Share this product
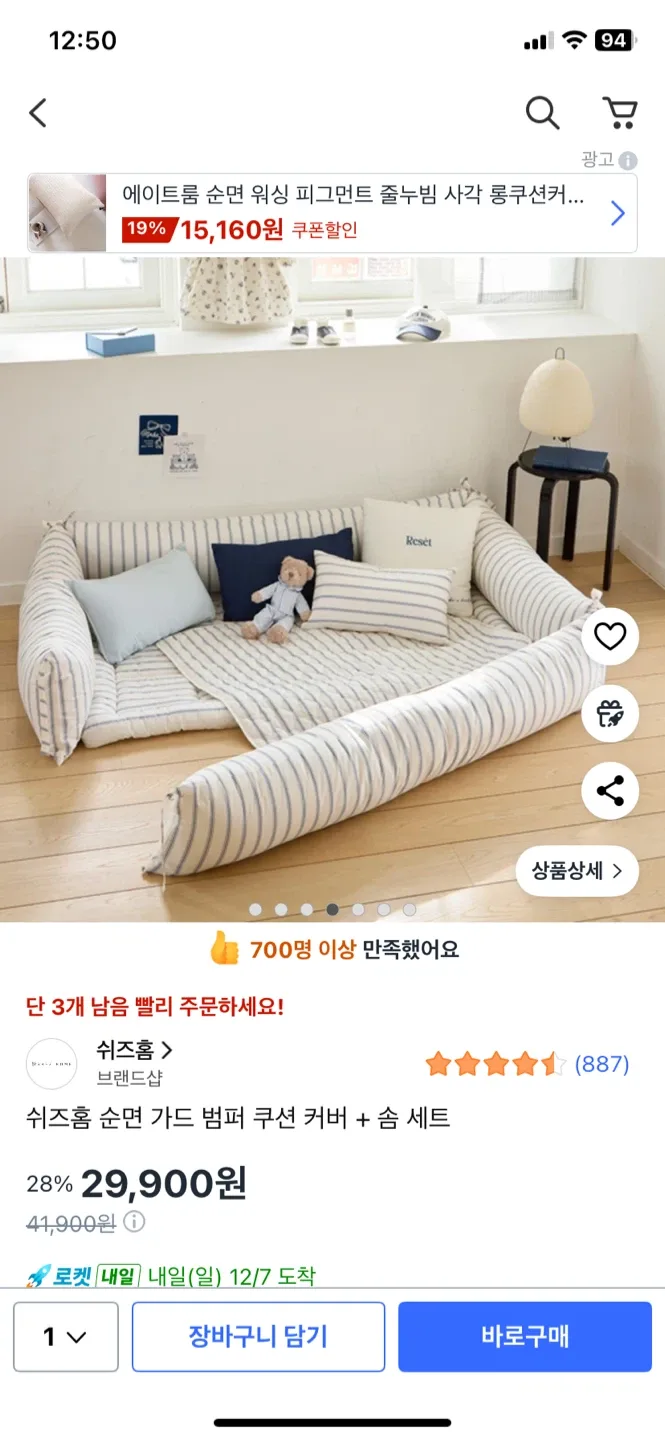The width and height of the screenshot is (665, 1440). click(x=610, y=791)
